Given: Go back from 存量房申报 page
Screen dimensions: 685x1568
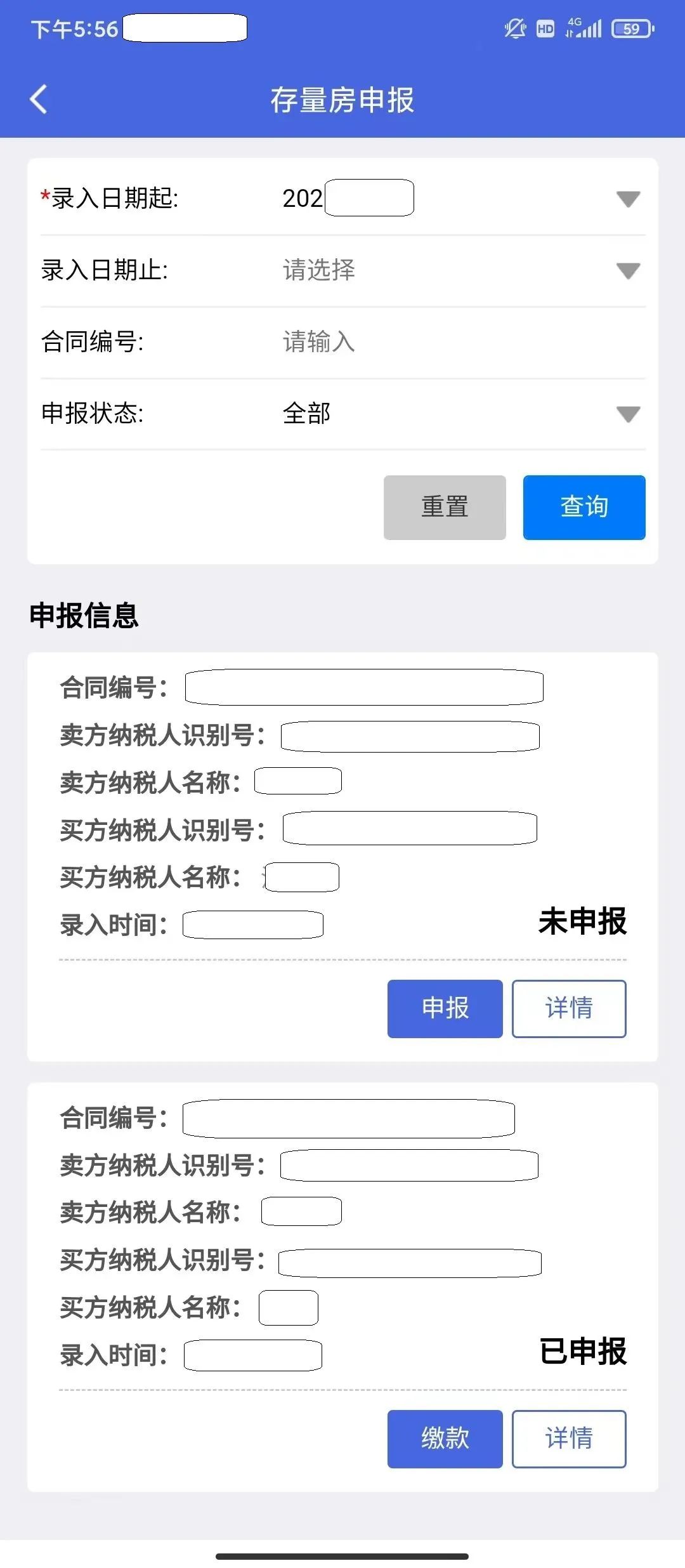Looking at the screenshot, I should click(x=39, y=100).
